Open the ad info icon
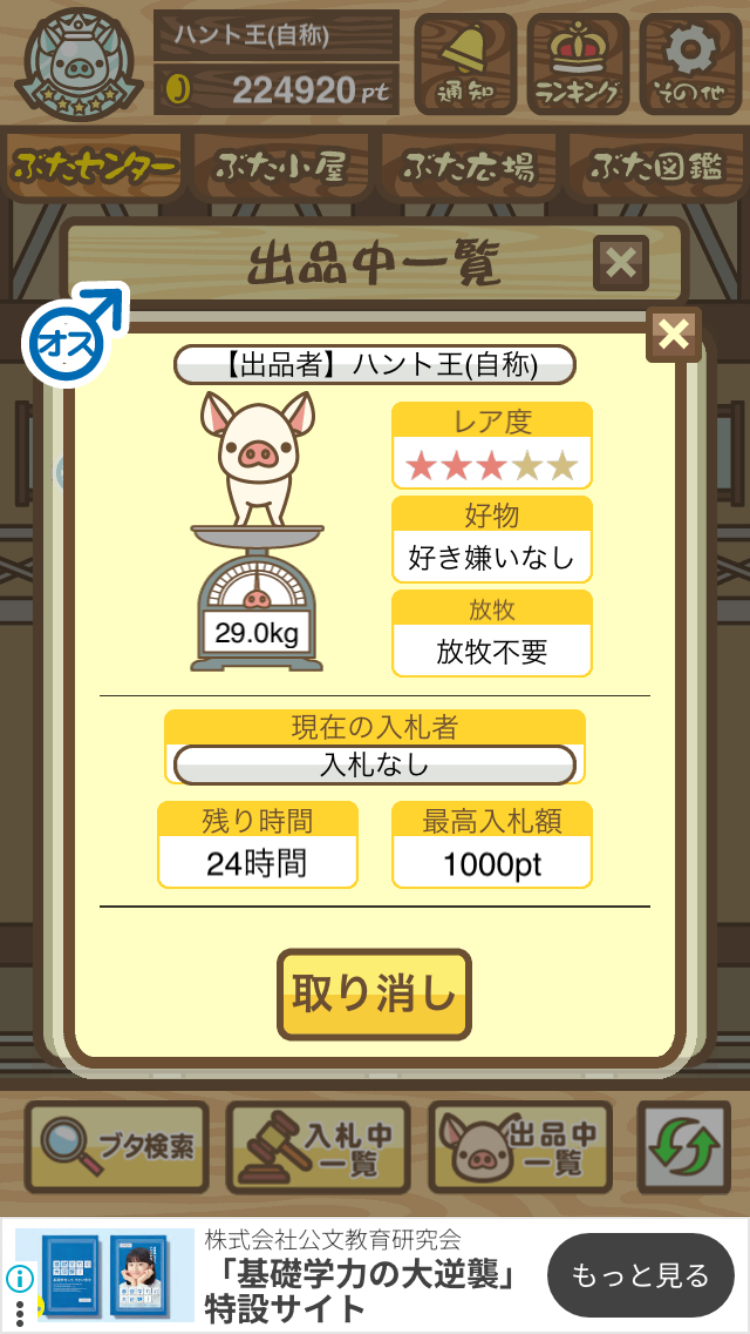The image size is (750, 1334). 19,1278
